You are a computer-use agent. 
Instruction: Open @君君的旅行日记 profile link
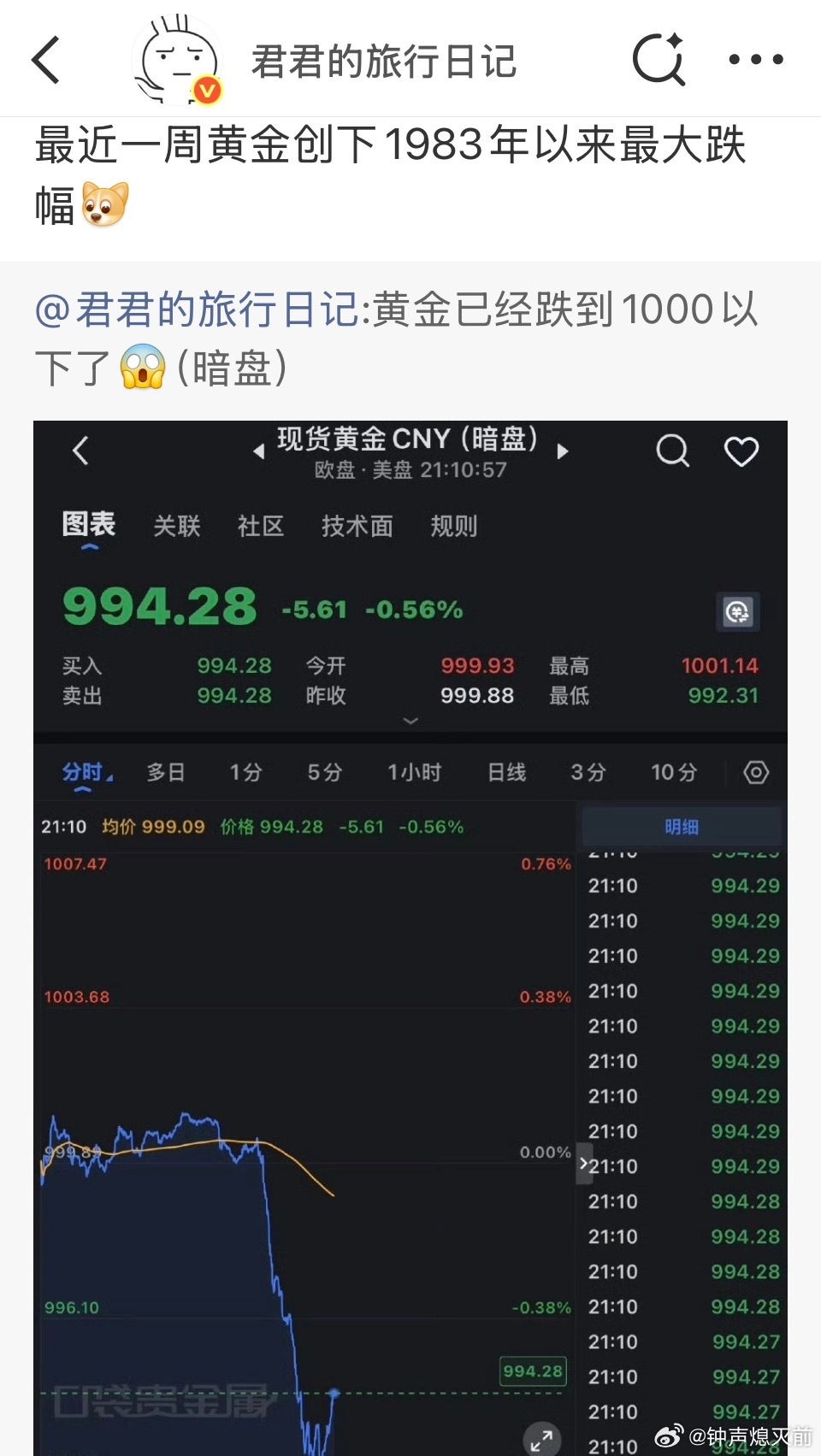[x=198, y=315]
